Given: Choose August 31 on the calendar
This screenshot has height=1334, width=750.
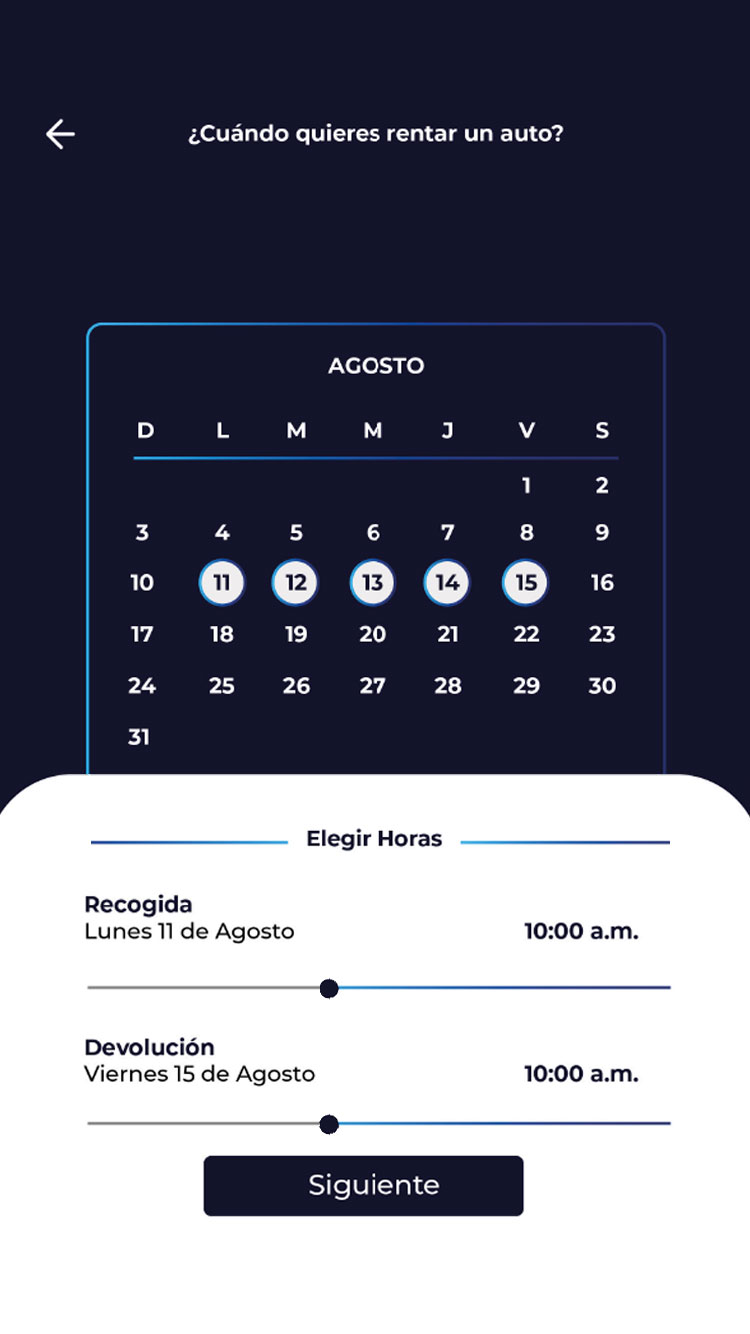Looking at the screenshot, I should point(139,737).
